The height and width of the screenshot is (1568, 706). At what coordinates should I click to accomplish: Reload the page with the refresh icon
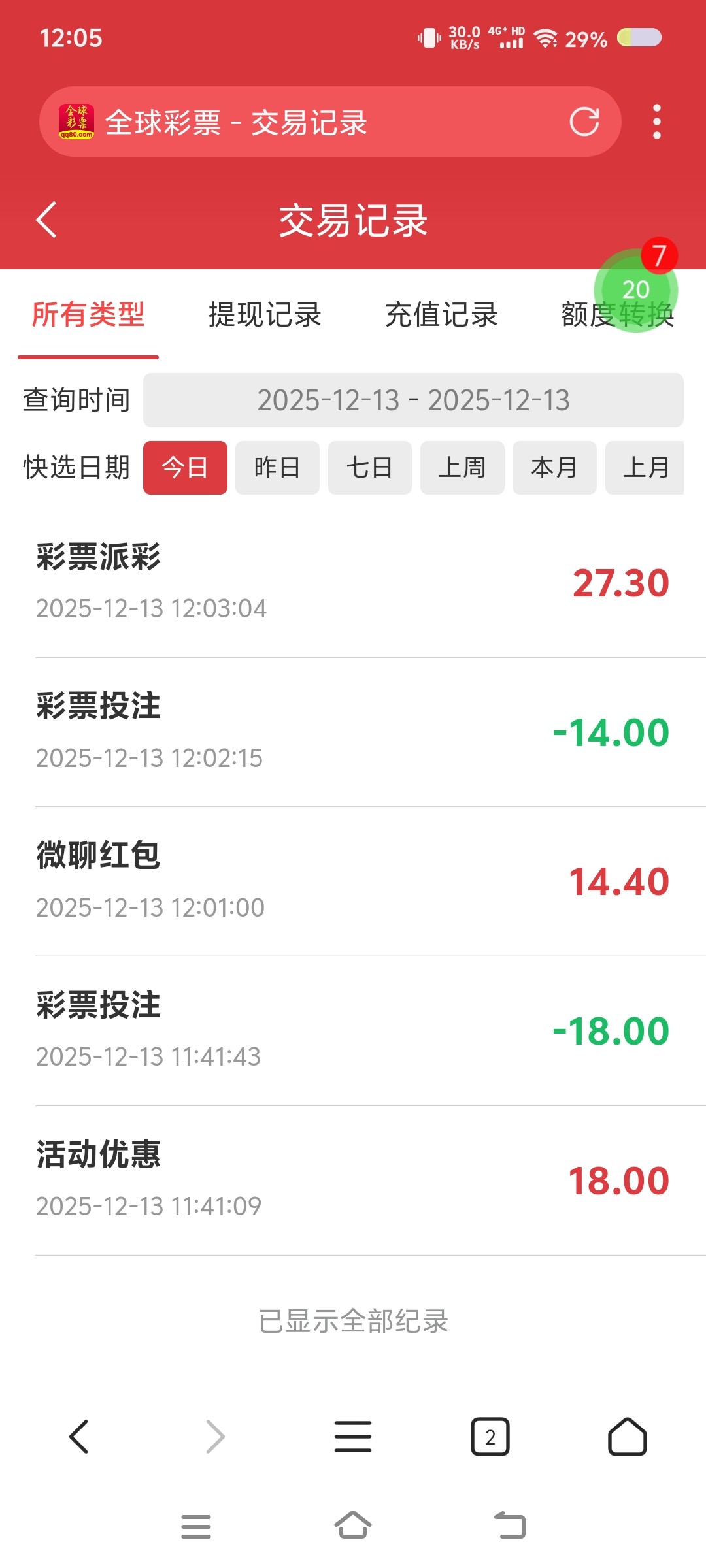(x=584, y=122)
